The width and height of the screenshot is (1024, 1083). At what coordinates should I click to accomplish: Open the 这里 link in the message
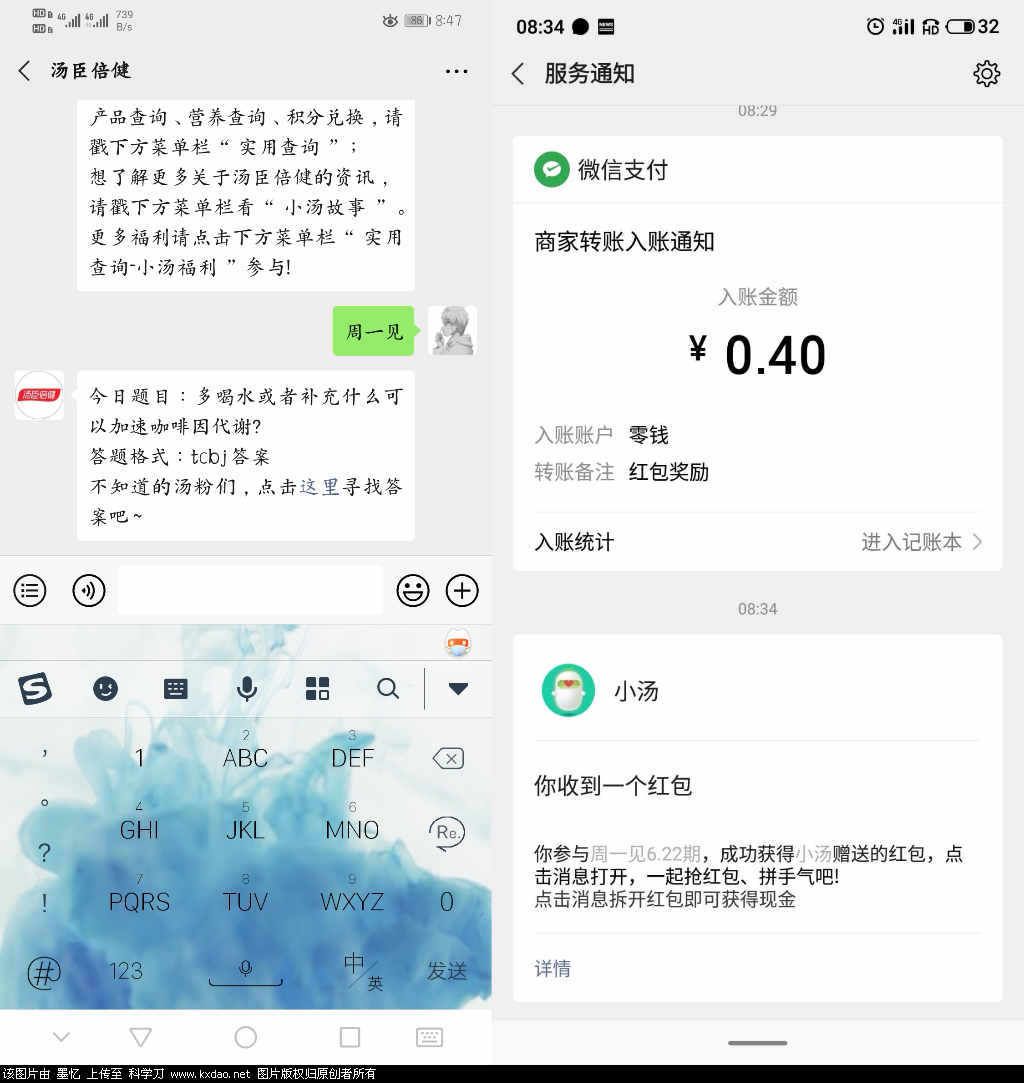[x=320, y=487]
